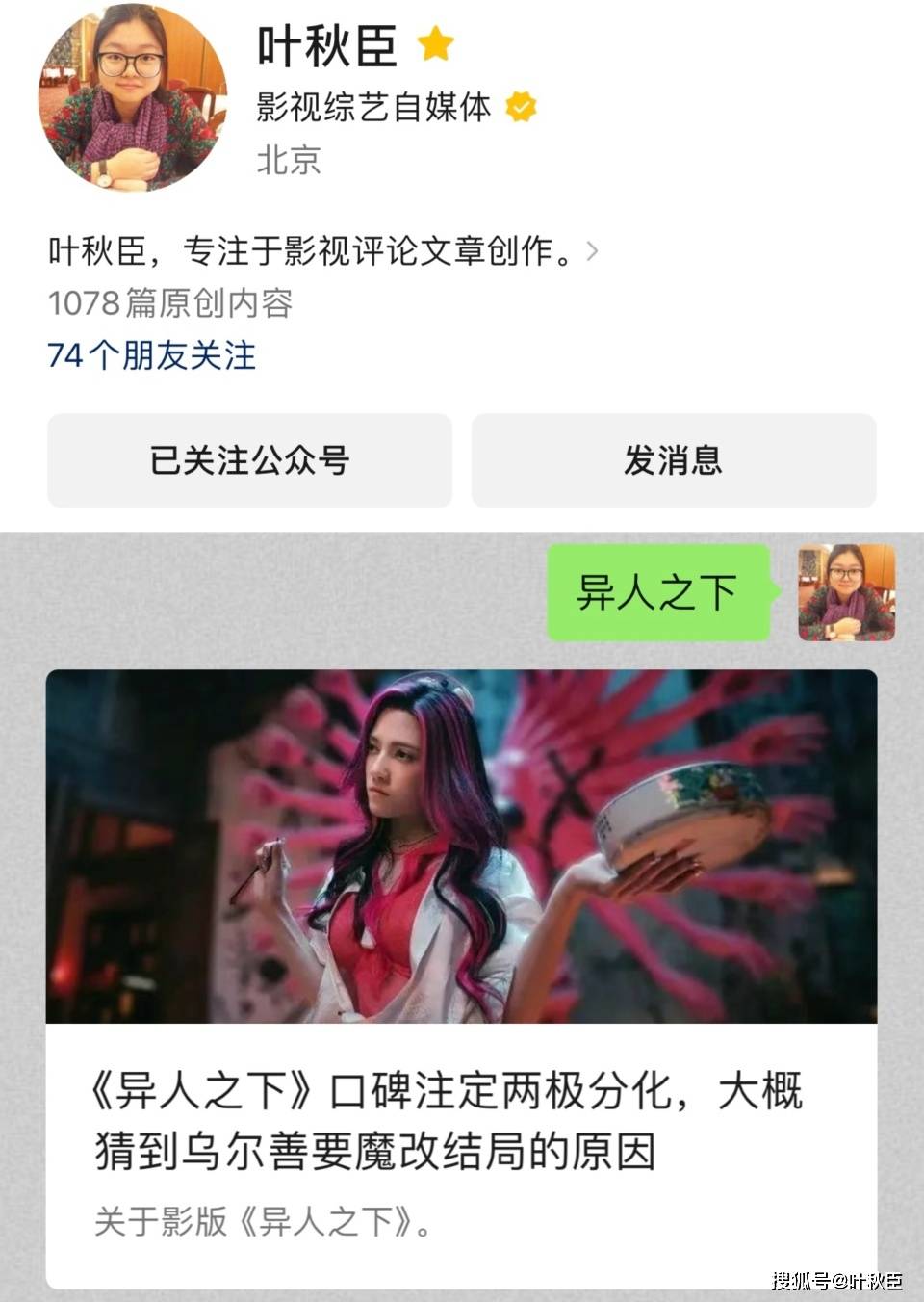Open 发消息 to message the account
The height and width of the screenshot is (1302, 924).
point(673,460)
